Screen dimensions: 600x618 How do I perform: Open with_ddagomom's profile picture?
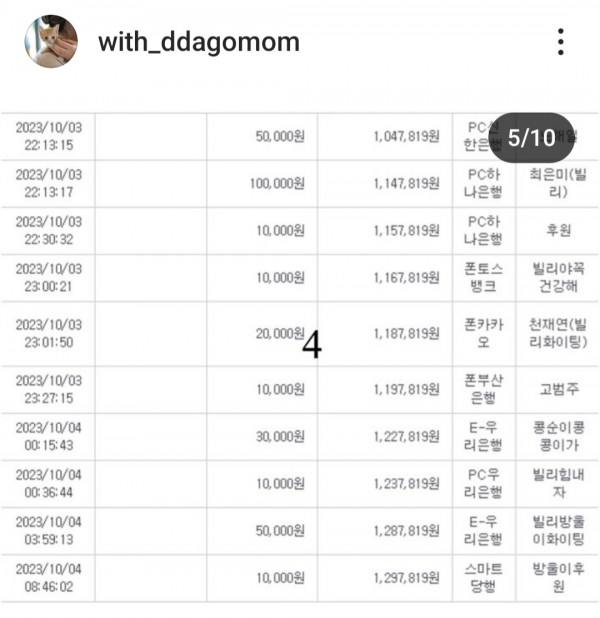(51, 42)
